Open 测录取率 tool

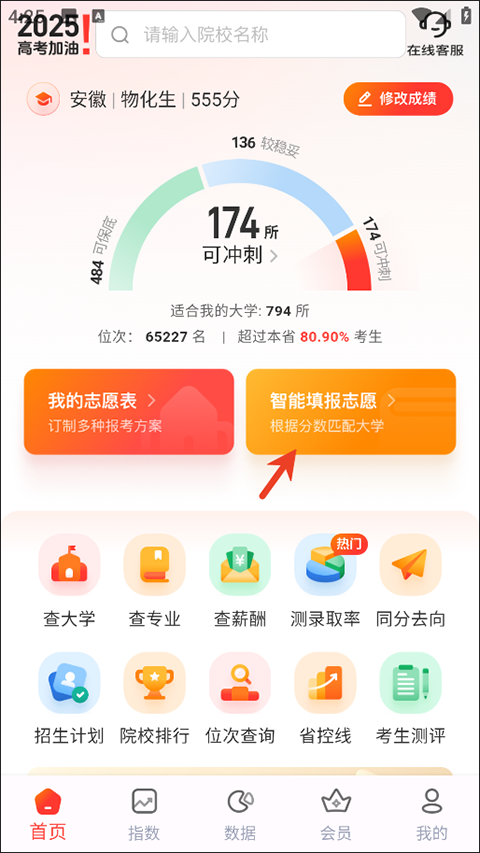click(325, 580)
